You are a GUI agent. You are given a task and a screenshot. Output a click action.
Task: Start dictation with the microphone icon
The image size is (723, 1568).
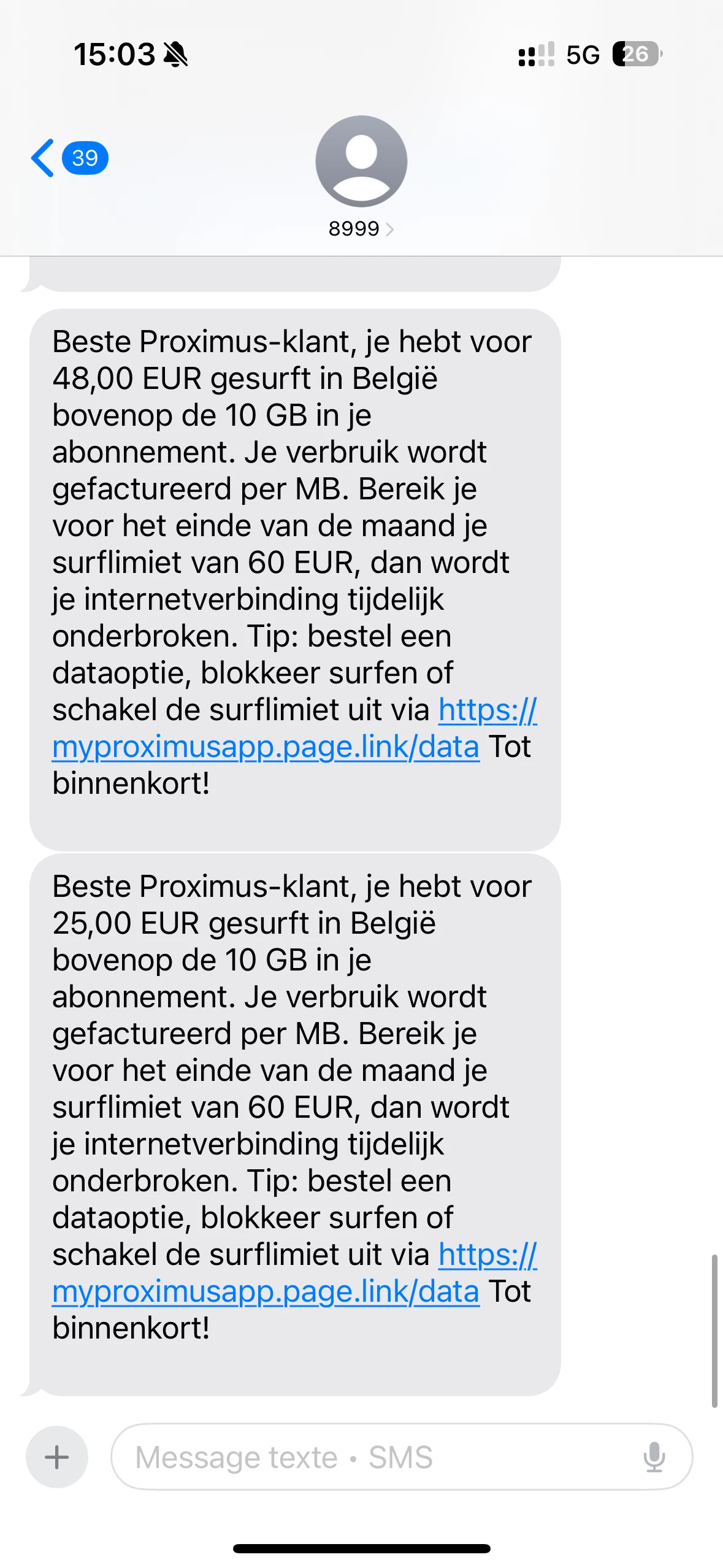pyautogui.click(x=654, y=1456)
